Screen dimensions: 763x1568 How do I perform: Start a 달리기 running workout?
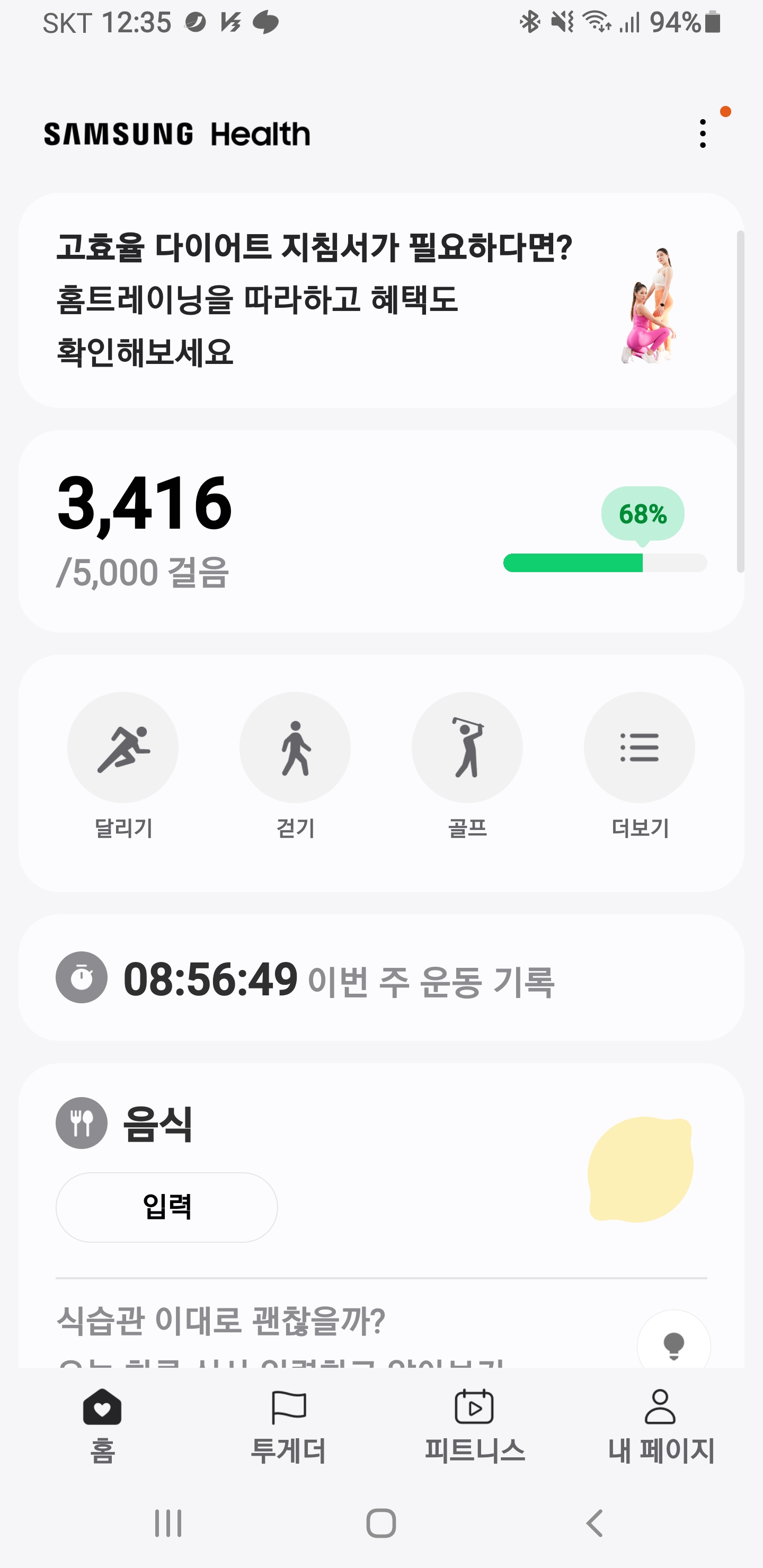[123, 747]
